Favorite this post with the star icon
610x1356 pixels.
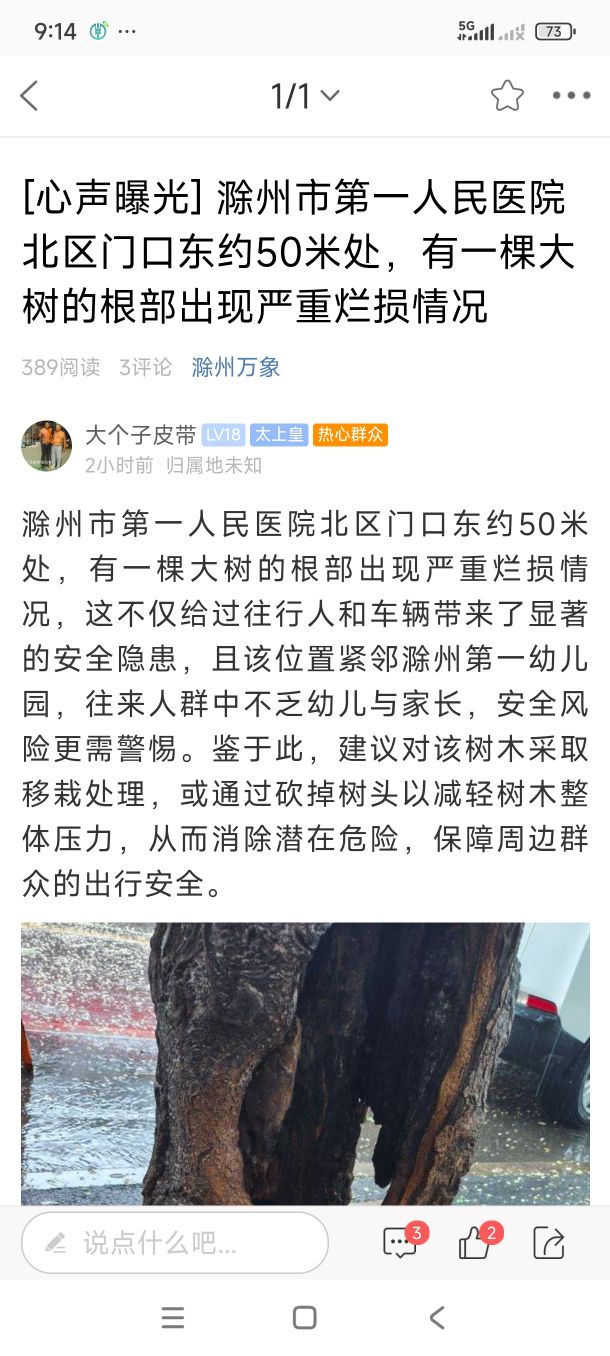click(x=507, y=96)
